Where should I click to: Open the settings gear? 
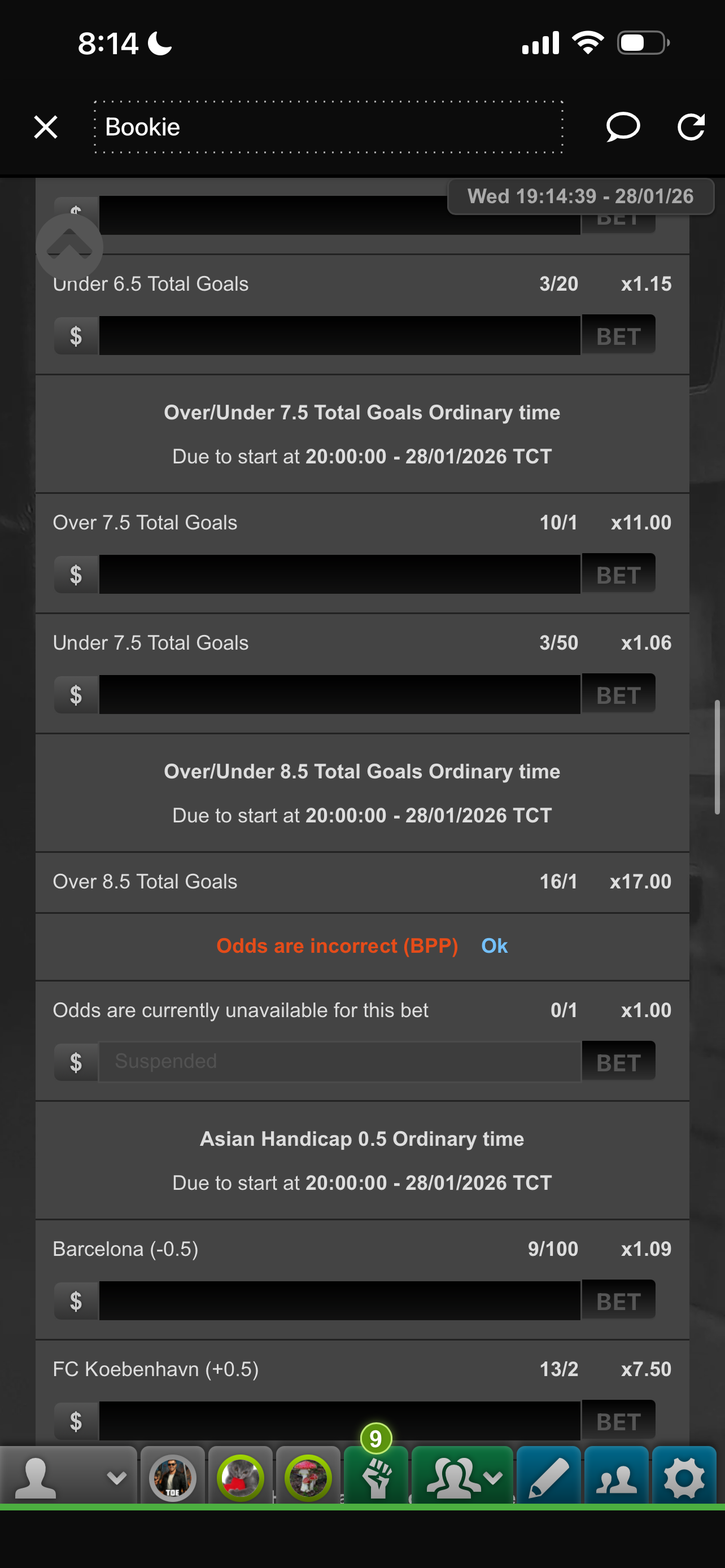click(x=684, y=1477)
